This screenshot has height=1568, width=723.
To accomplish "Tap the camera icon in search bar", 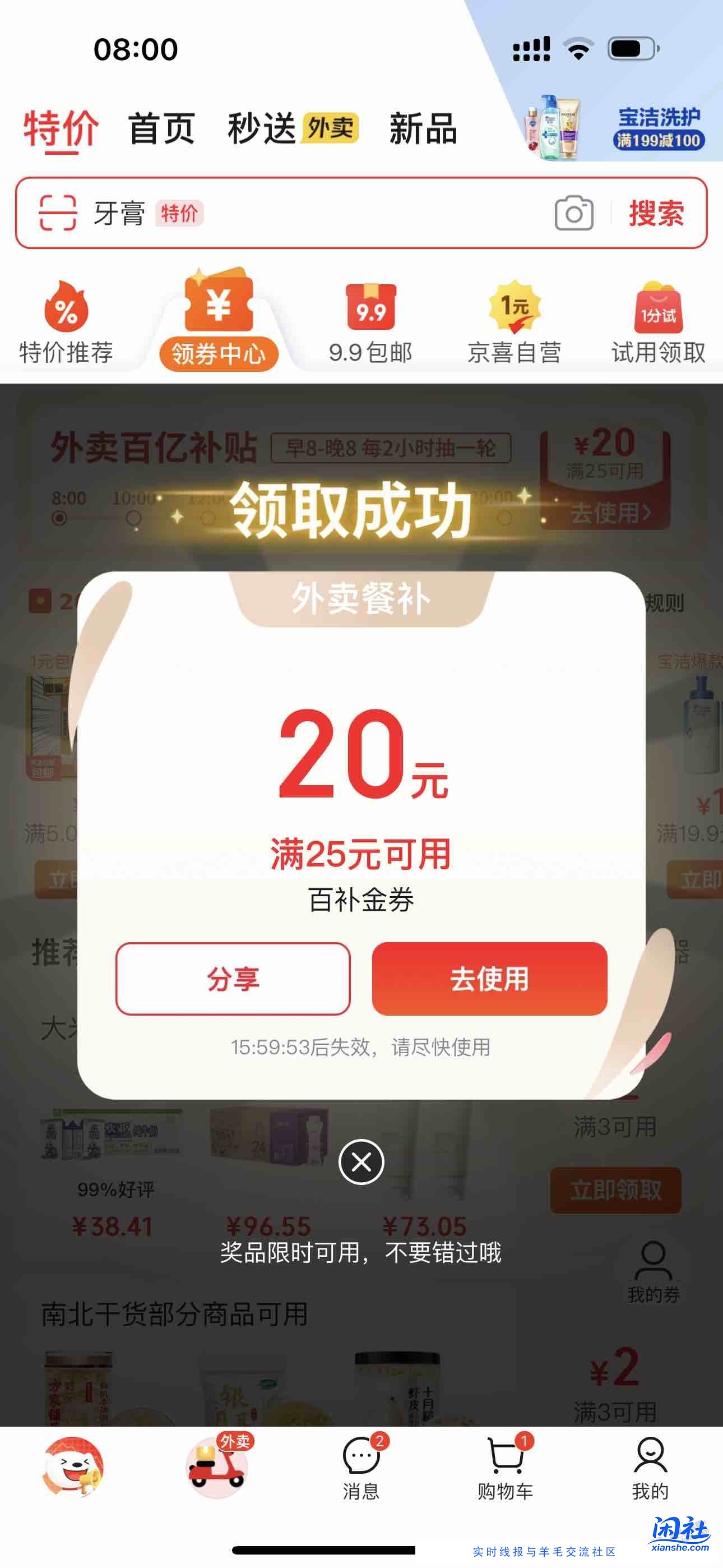I will (x=574, y=214).
